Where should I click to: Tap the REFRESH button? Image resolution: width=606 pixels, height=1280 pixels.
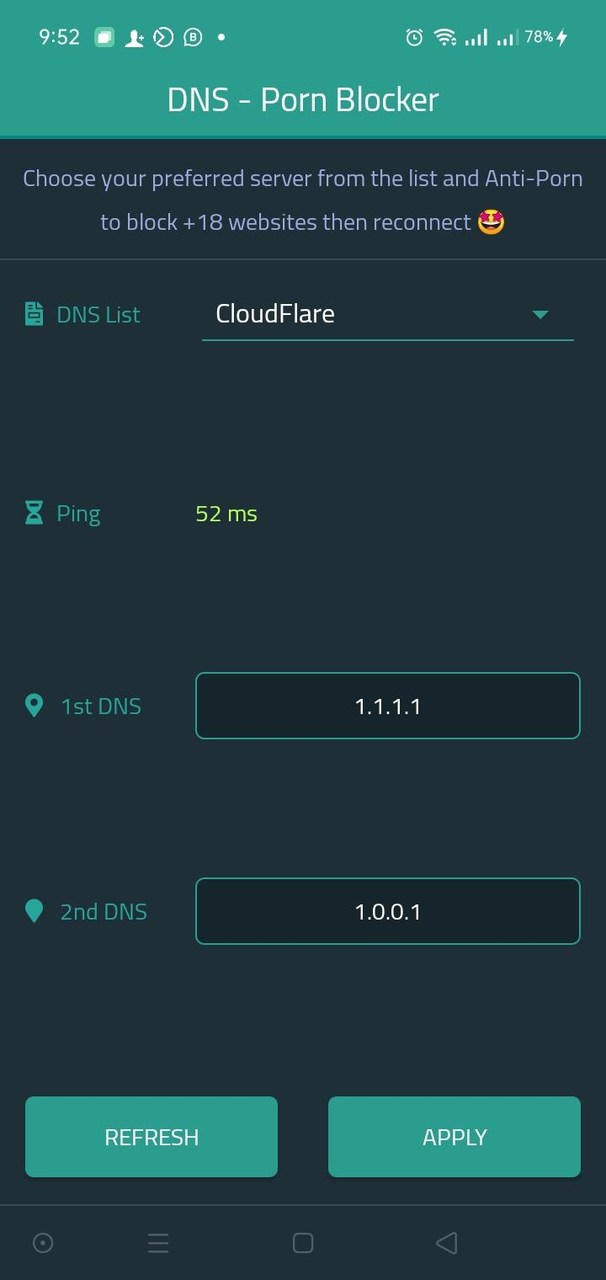coord(151,1137)
